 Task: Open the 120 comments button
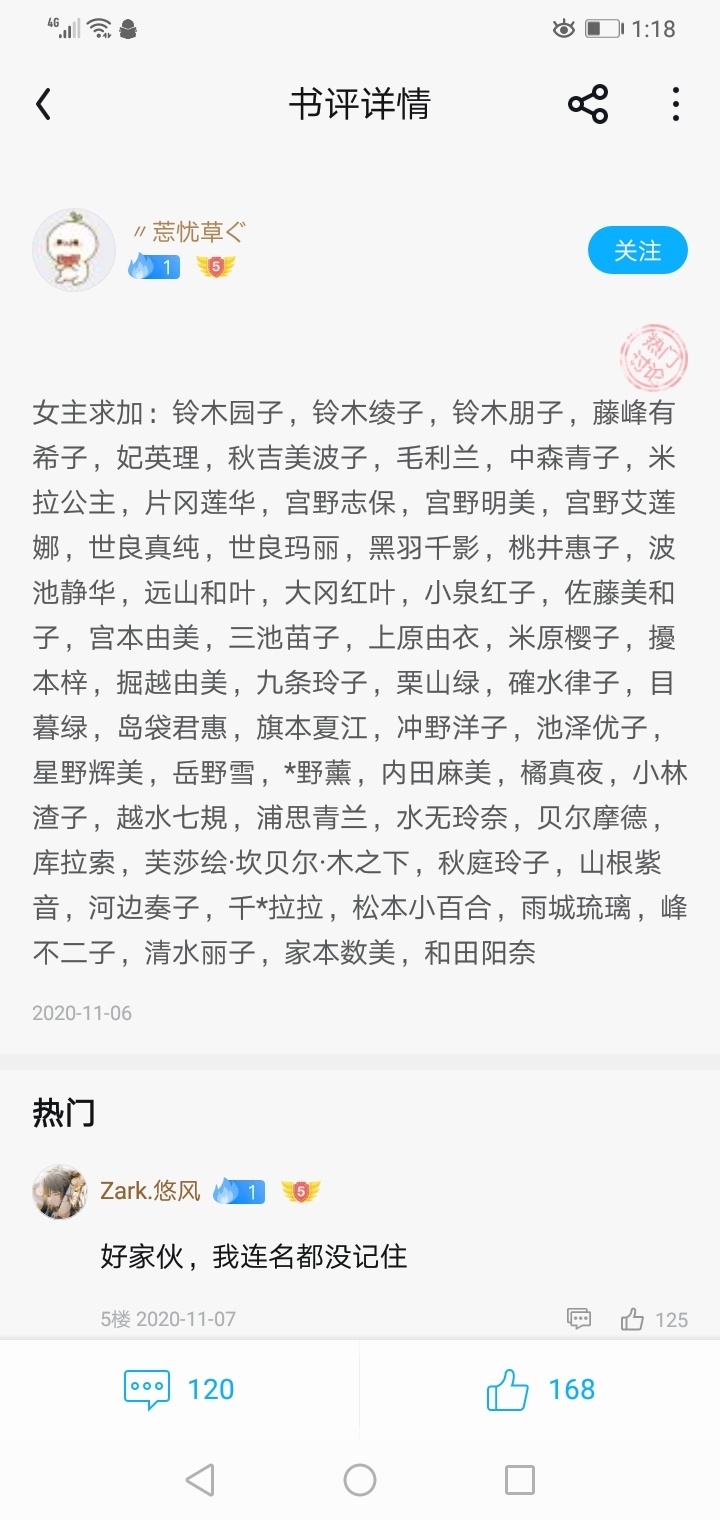[x=180, y=1389]
